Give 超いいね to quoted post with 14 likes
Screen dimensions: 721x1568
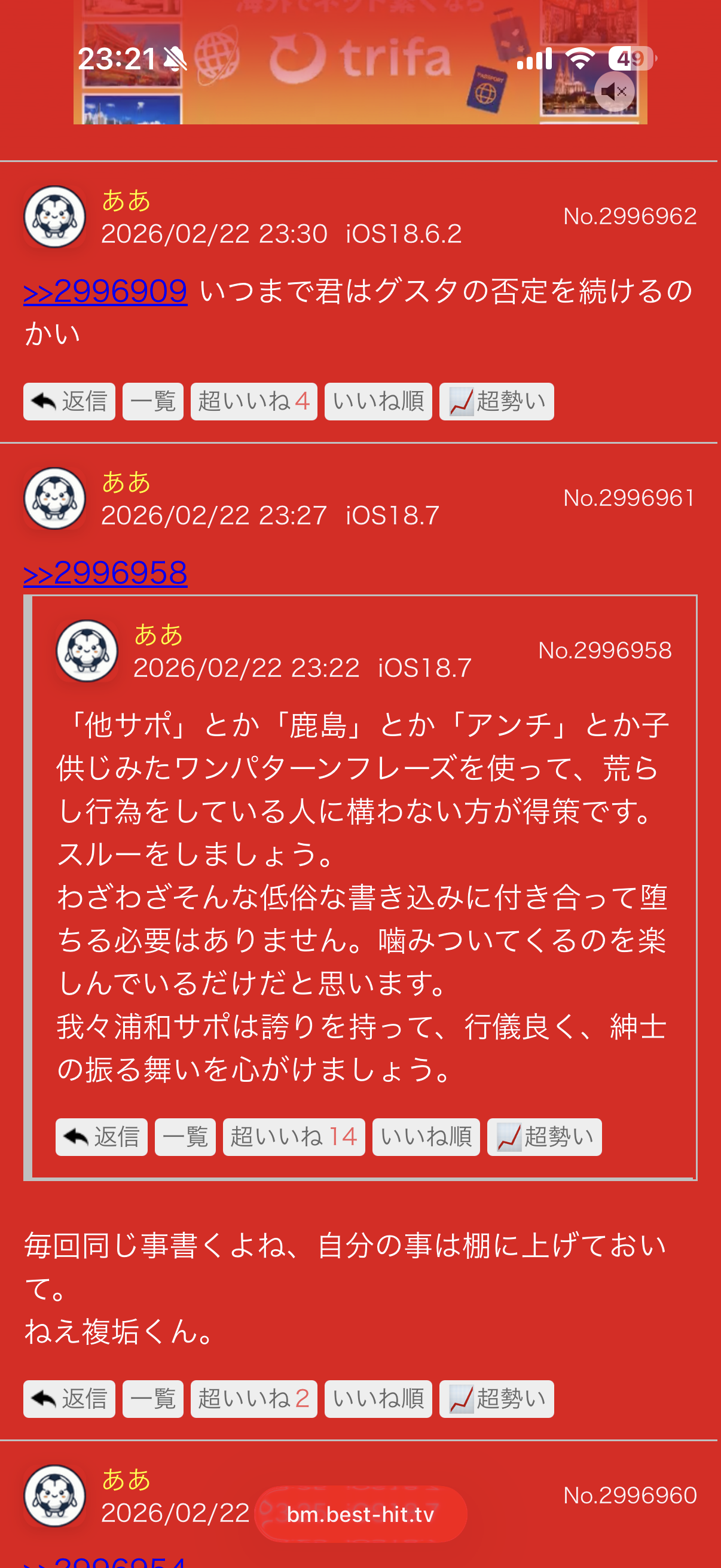[x=294, y=1137]
